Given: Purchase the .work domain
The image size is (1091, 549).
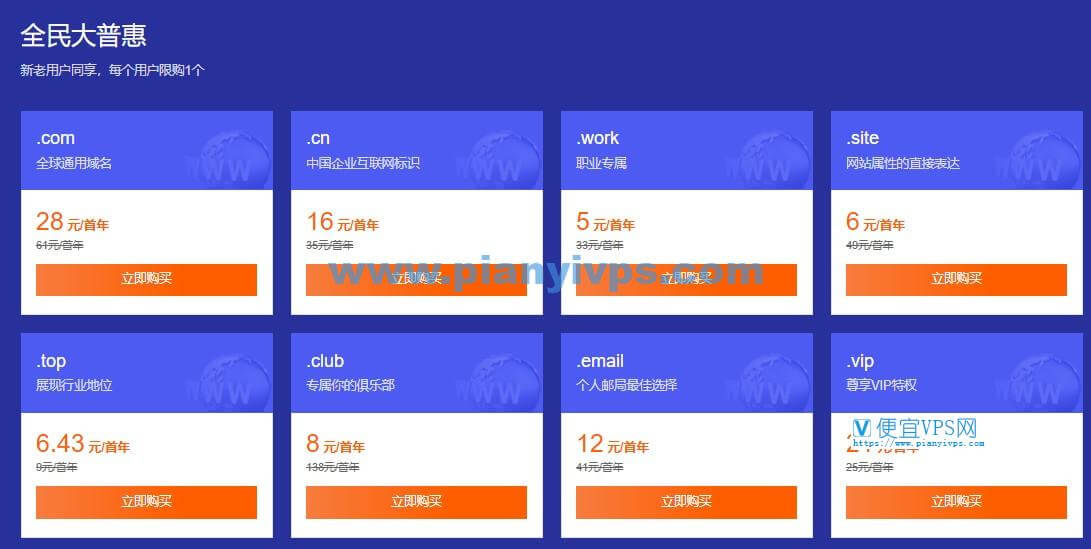Looking at the screenshot, I should (x=686, y=279).
